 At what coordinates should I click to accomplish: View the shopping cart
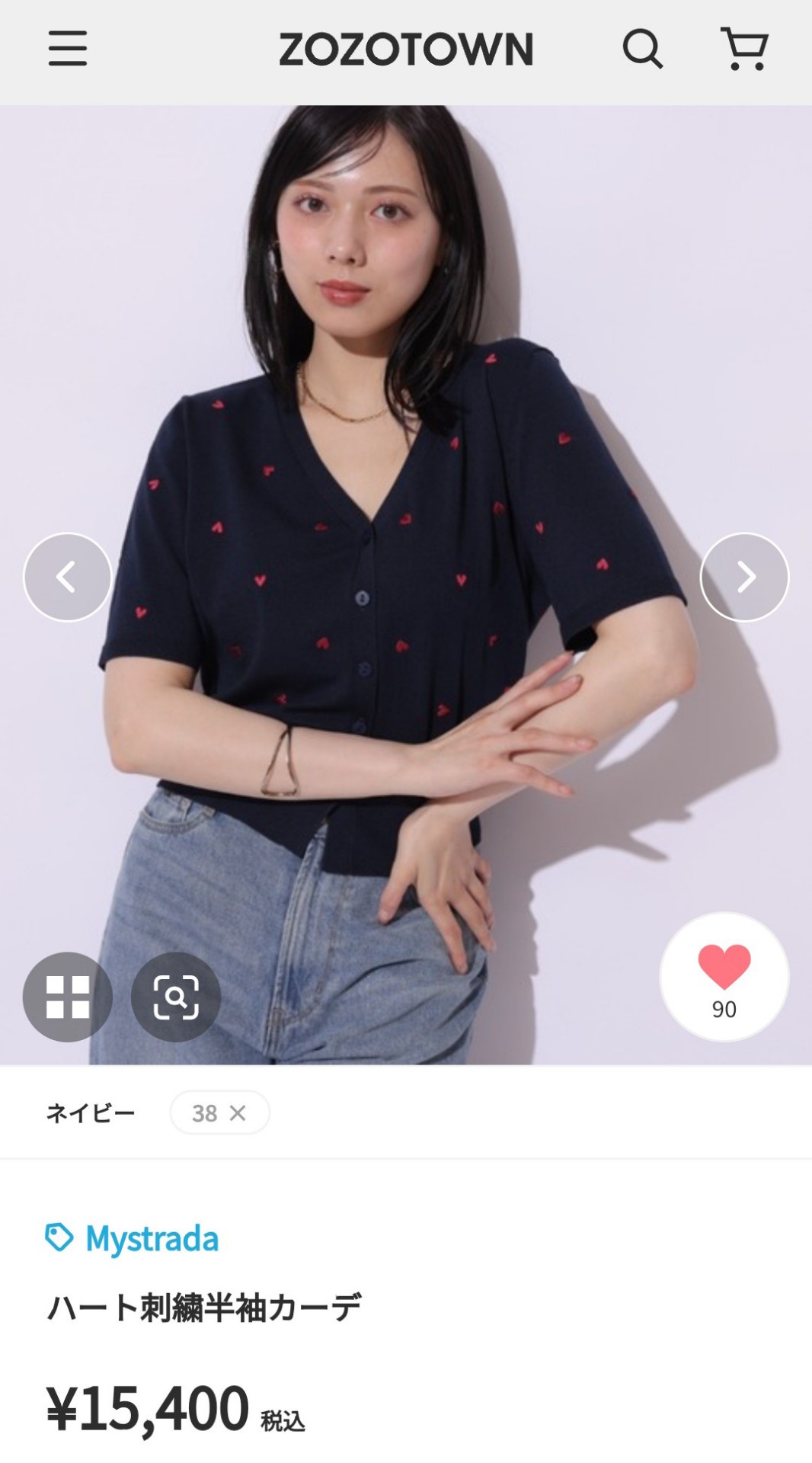coord(744,49)
